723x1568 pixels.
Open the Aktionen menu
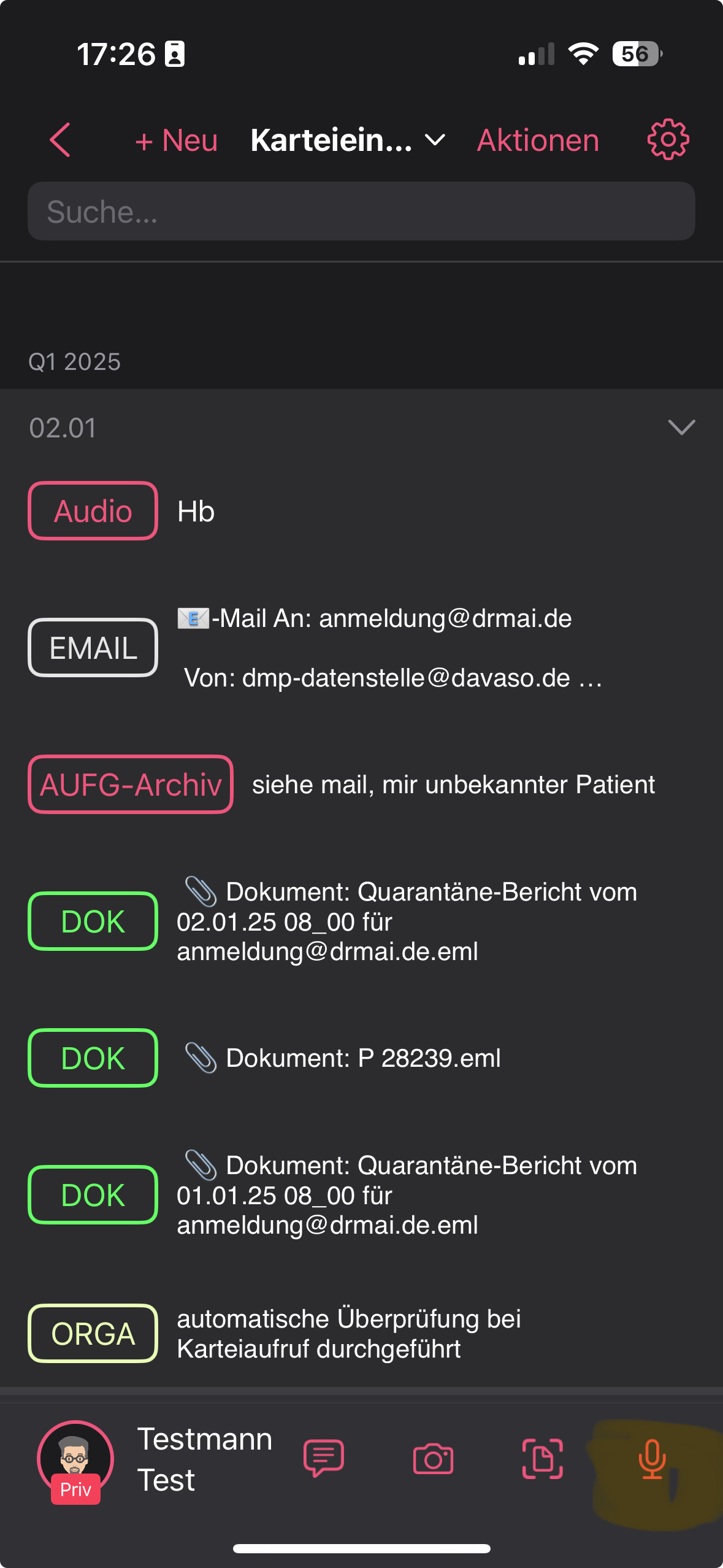pos(538,140)
